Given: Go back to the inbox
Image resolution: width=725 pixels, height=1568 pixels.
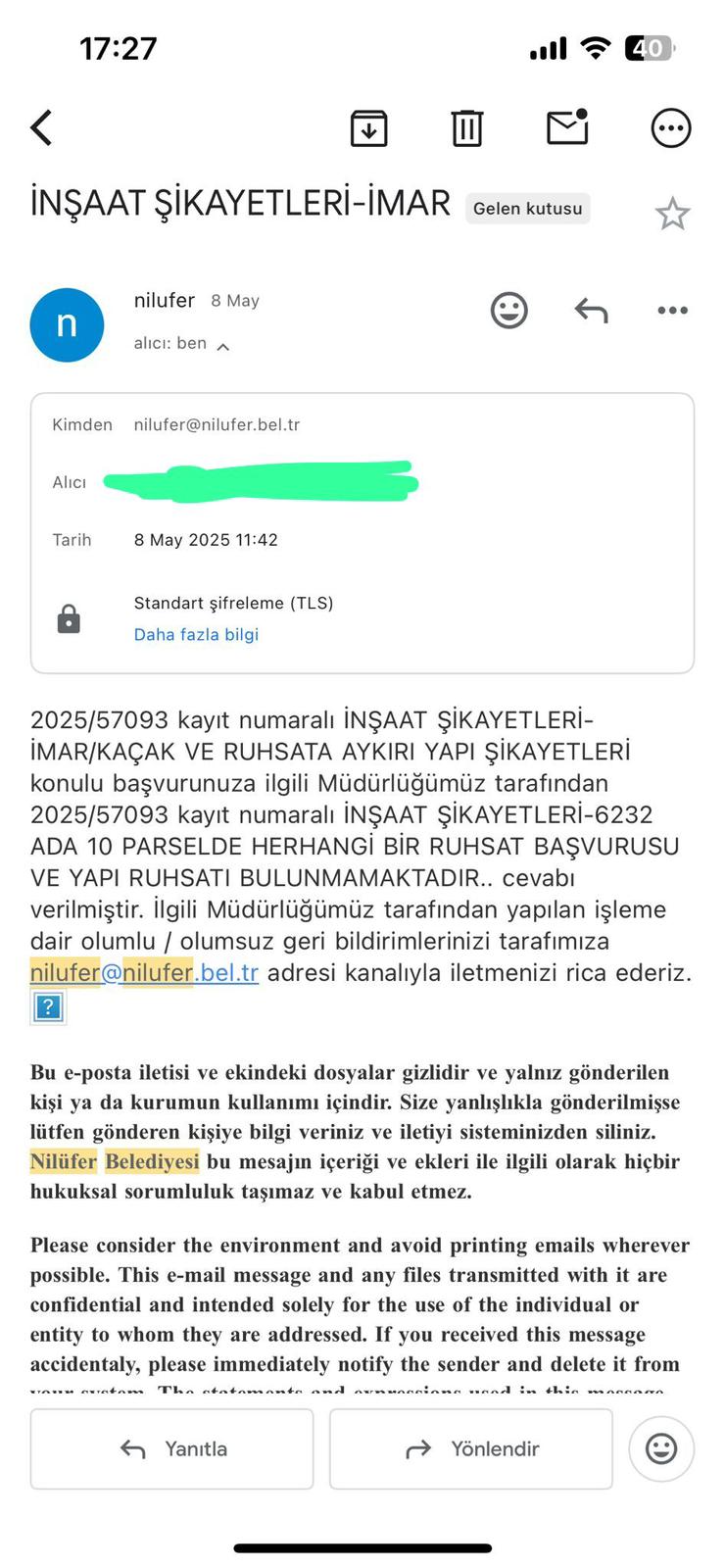Looking at the screenshot, I should coord(41,127).
